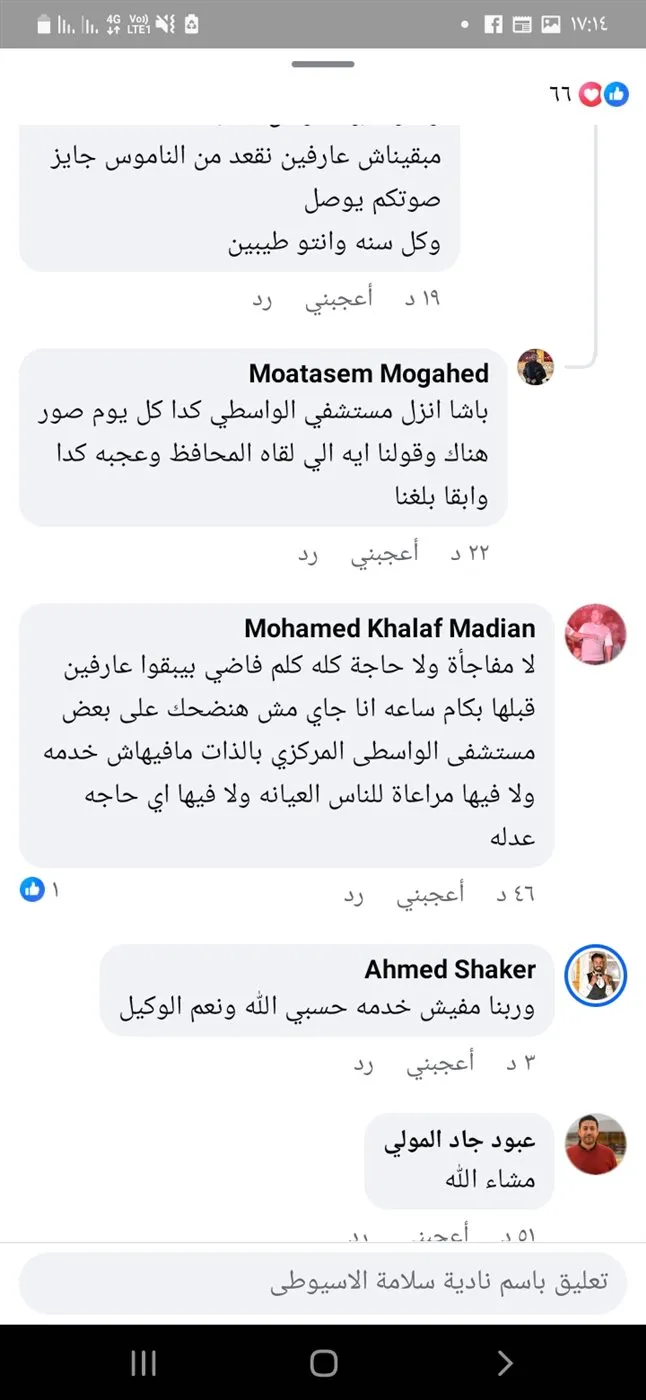Open Mohamed Khalaf Madian's profile picture
Screen dimensions: 646x1400
tap(596, 634)
